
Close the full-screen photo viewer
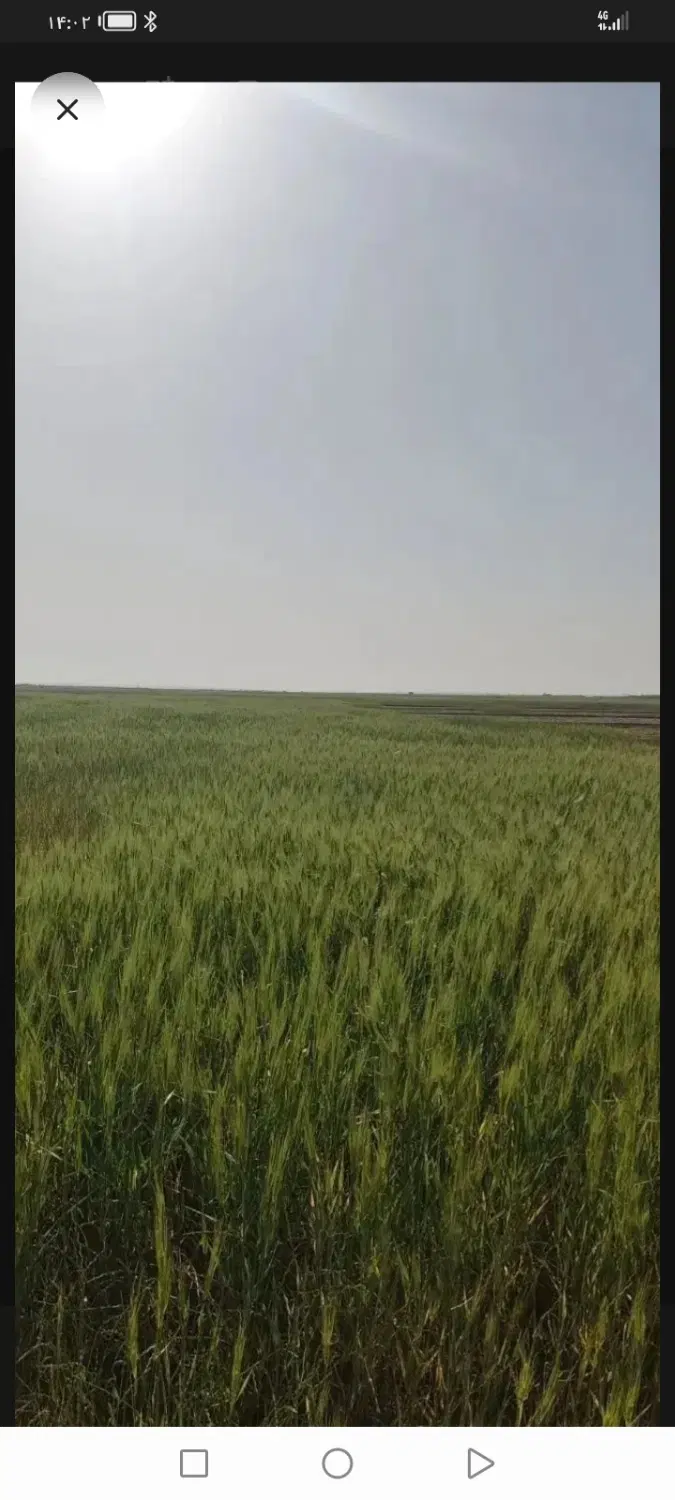tap(67, 110)
